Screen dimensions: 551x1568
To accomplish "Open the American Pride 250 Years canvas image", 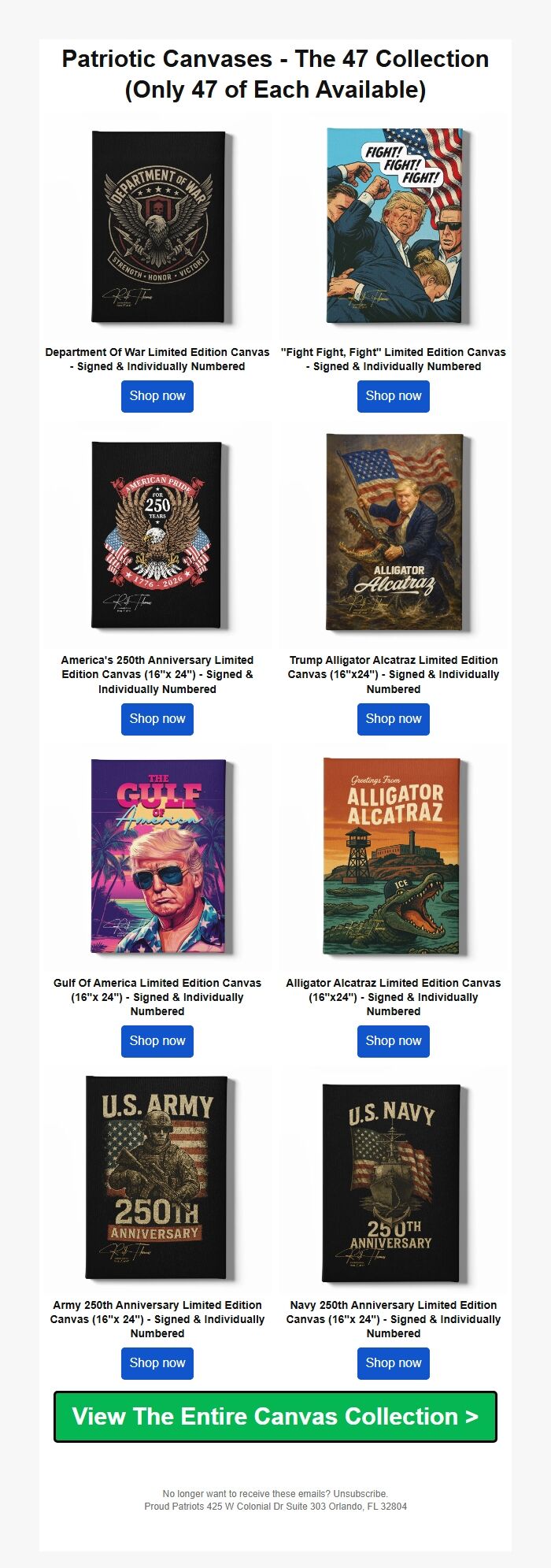I will pos(157,535).
